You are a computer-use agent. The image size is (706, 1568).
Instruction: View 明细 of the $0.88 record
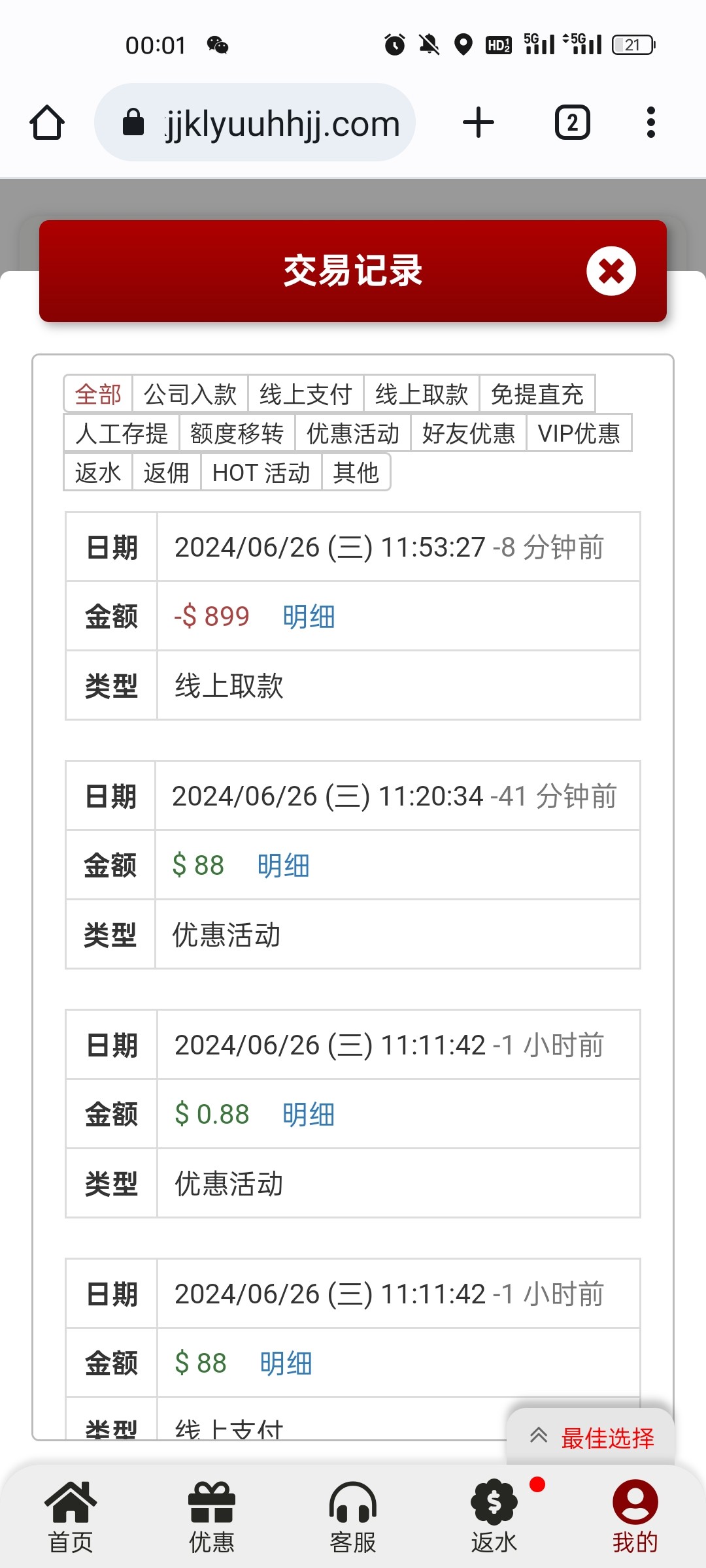(309, 1114)
